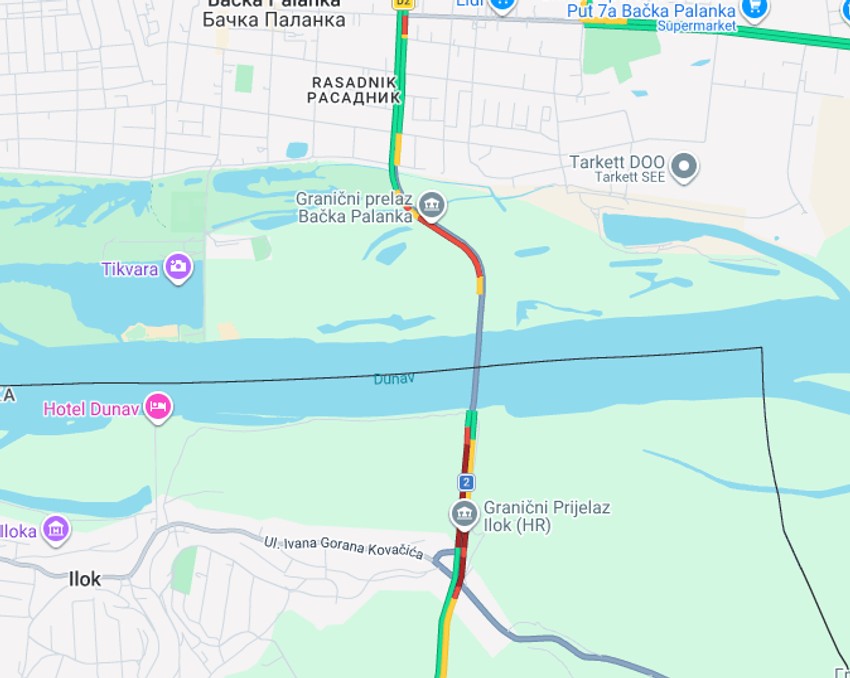The height and width of the screenshot is (678, 850).
Task: Open the Tikvara attraction pin
Action: click(x=178, y=266)
